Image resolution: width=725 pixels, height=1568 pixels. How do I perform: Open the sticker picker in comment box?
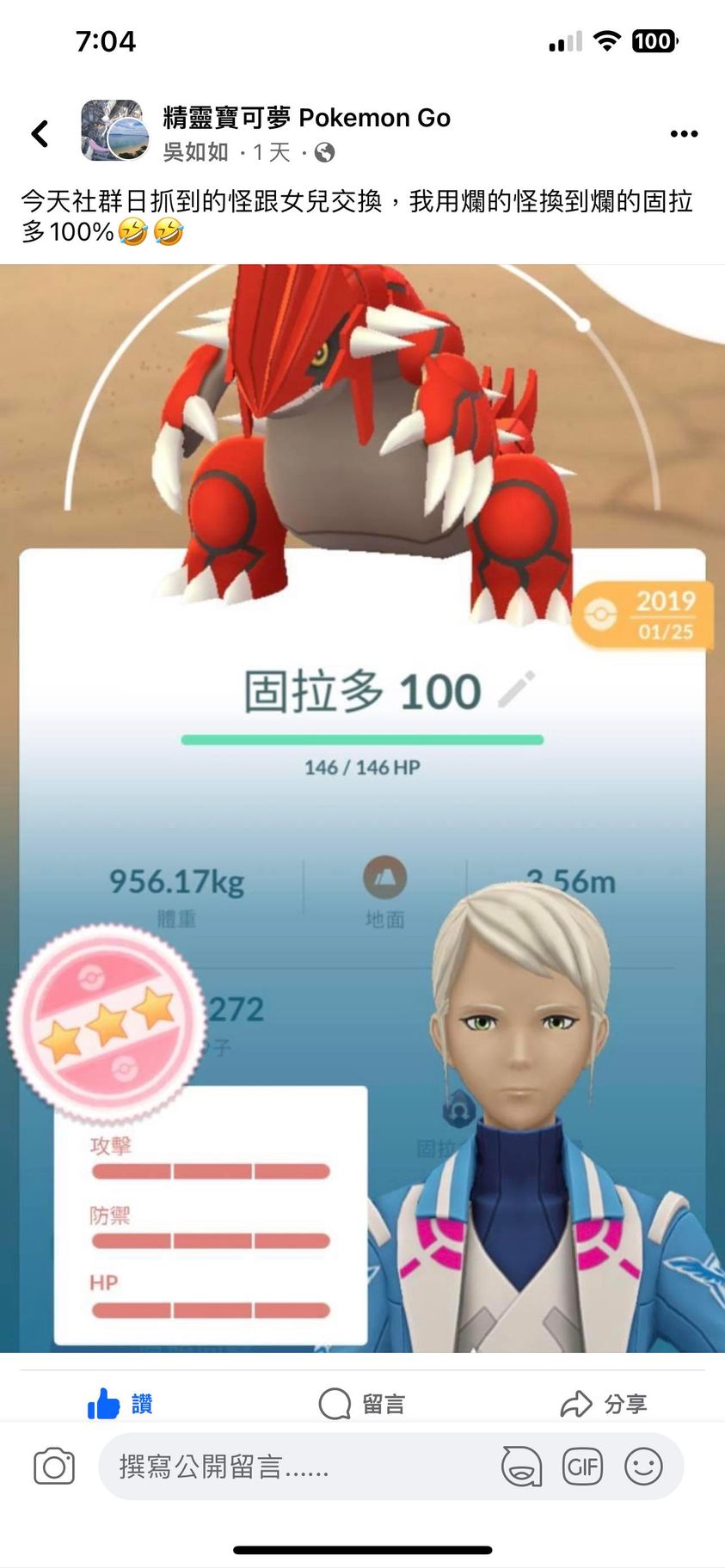point(521,1467)
